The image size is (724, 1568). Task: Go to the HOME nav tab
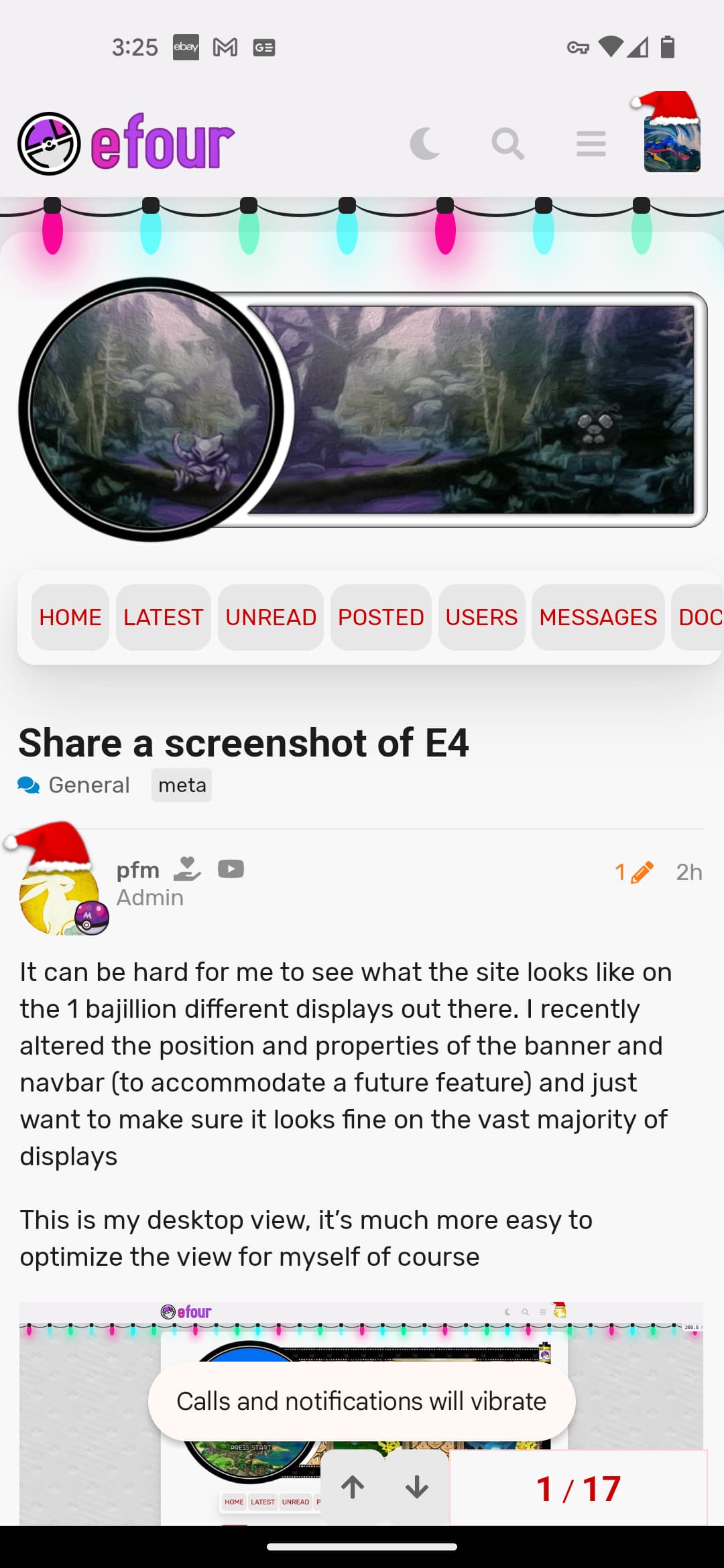point(70,617)
